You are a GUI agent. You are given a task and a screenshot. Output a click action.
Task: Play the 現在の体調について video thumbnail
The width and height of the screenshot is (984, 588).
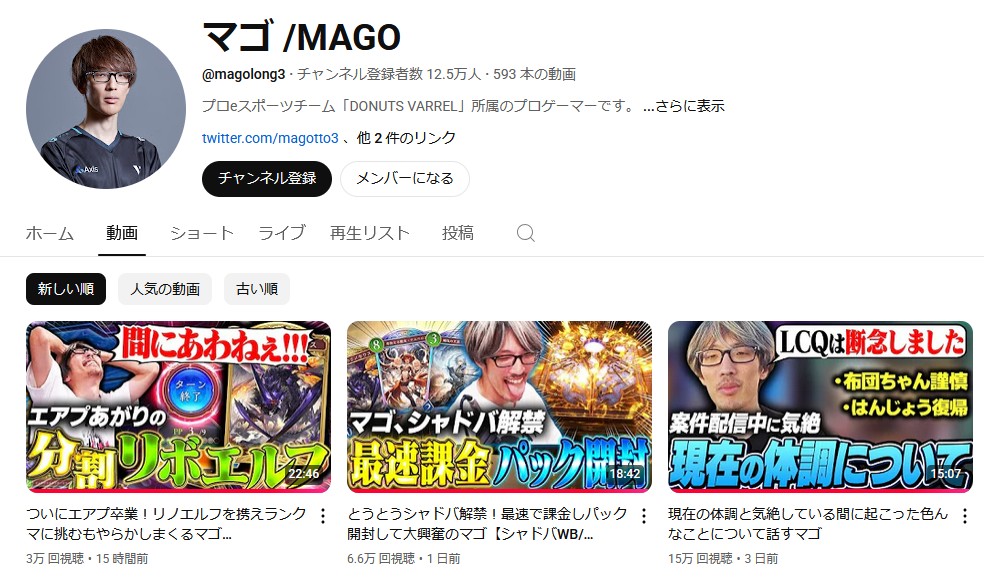point(820,406)
